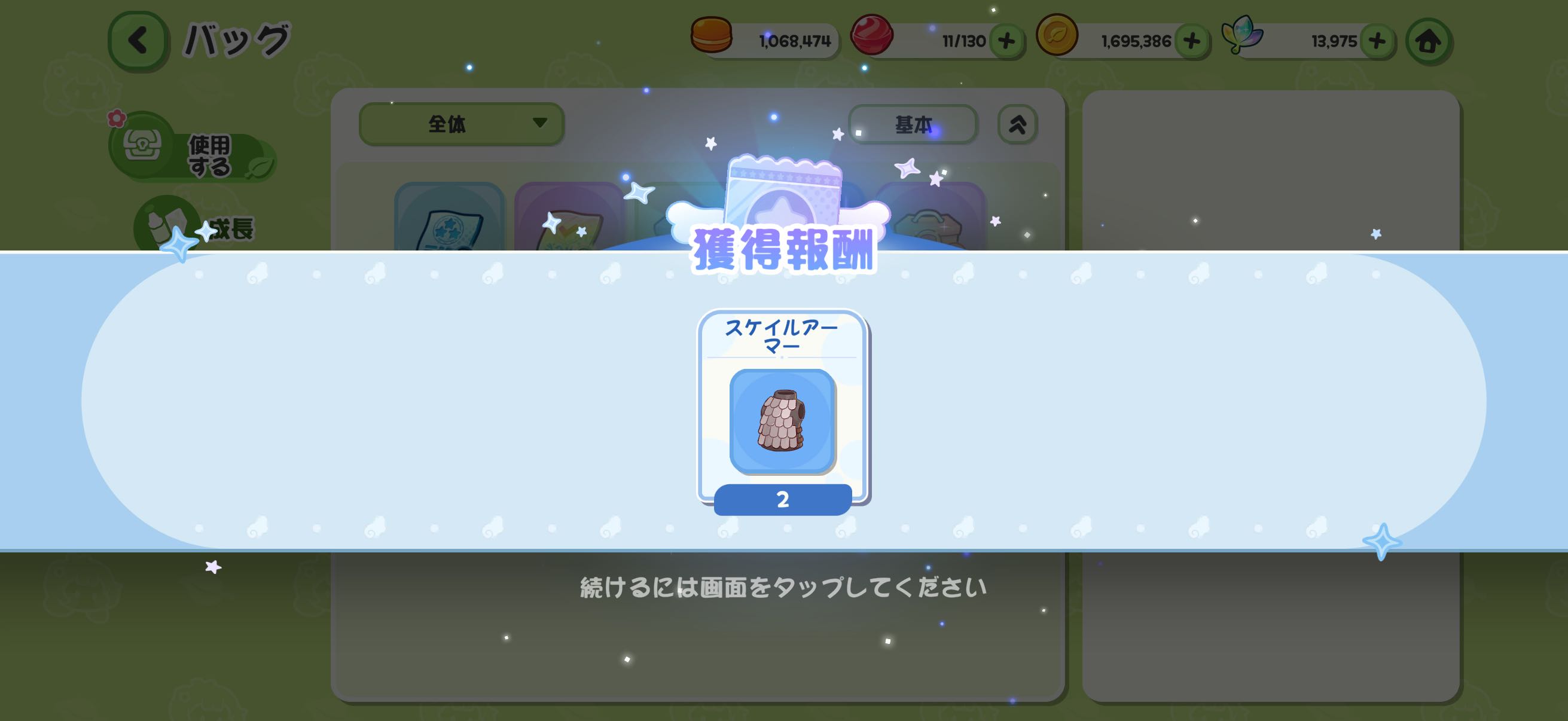This screenshot has height=721, width=1568.
Task: Go back from the バッグ screen
Action: pos(138,41)
